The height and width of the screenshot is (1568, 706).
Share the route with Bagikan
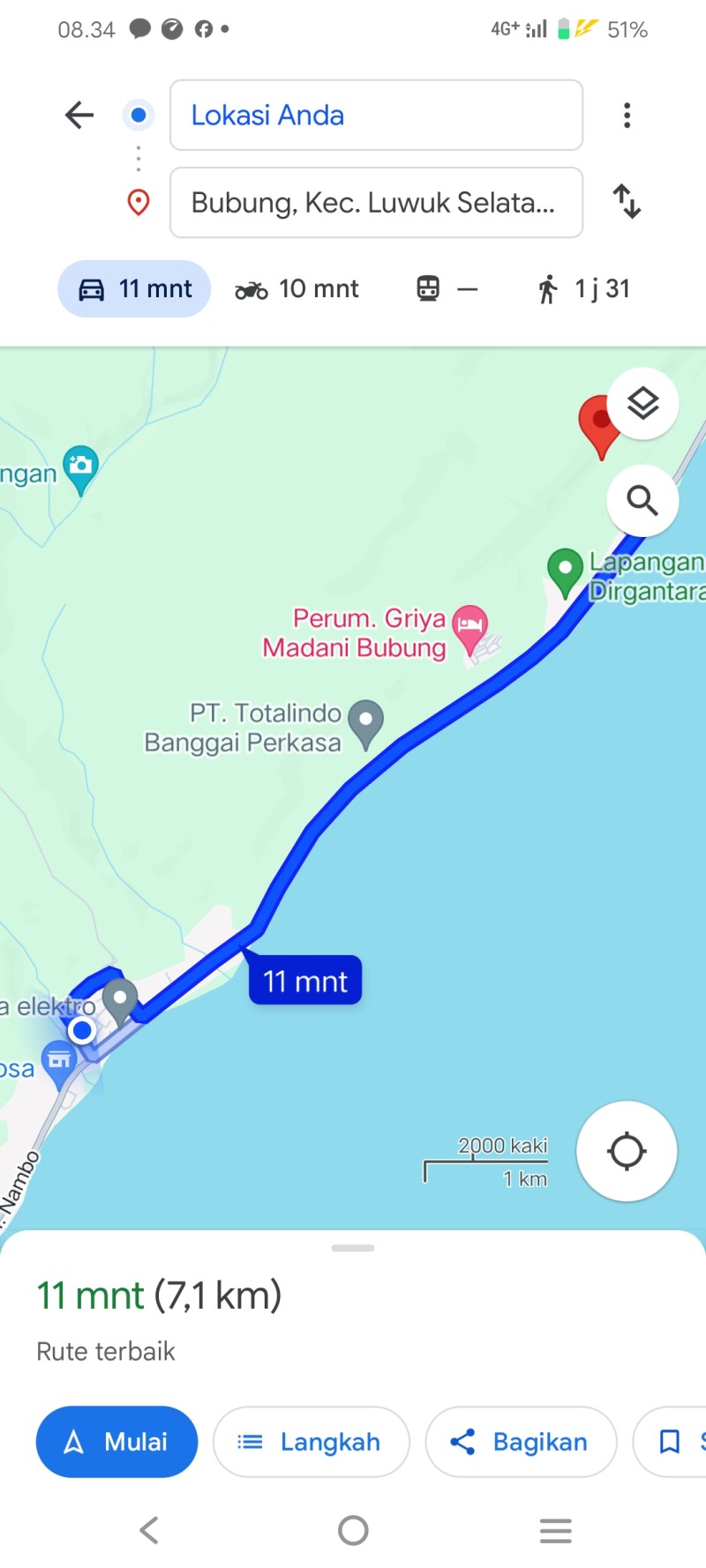[x=521, y=1442]
